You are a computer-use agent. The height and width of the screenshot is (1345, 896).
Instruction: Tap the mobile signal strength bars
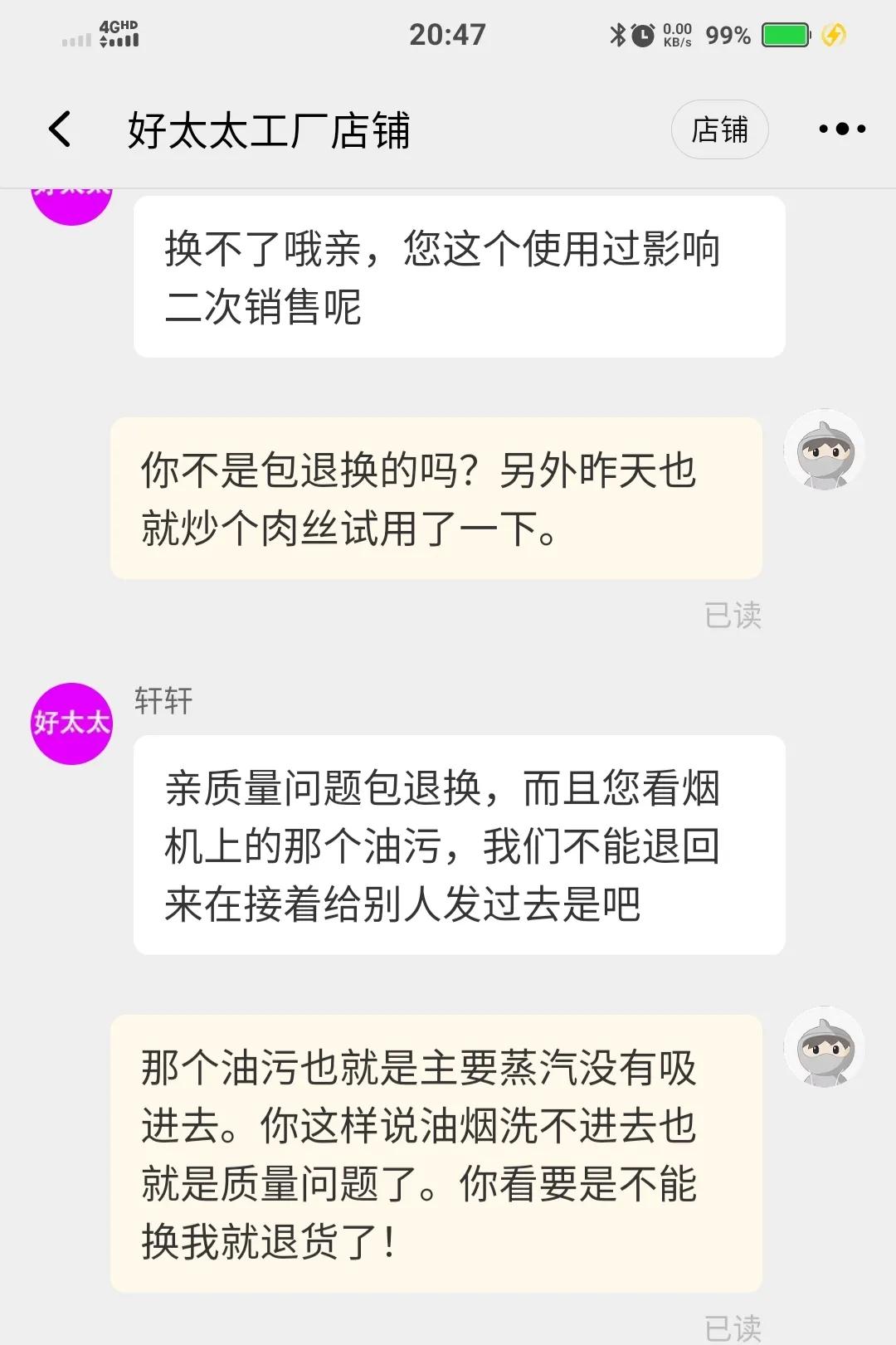[x=77, y=37]
